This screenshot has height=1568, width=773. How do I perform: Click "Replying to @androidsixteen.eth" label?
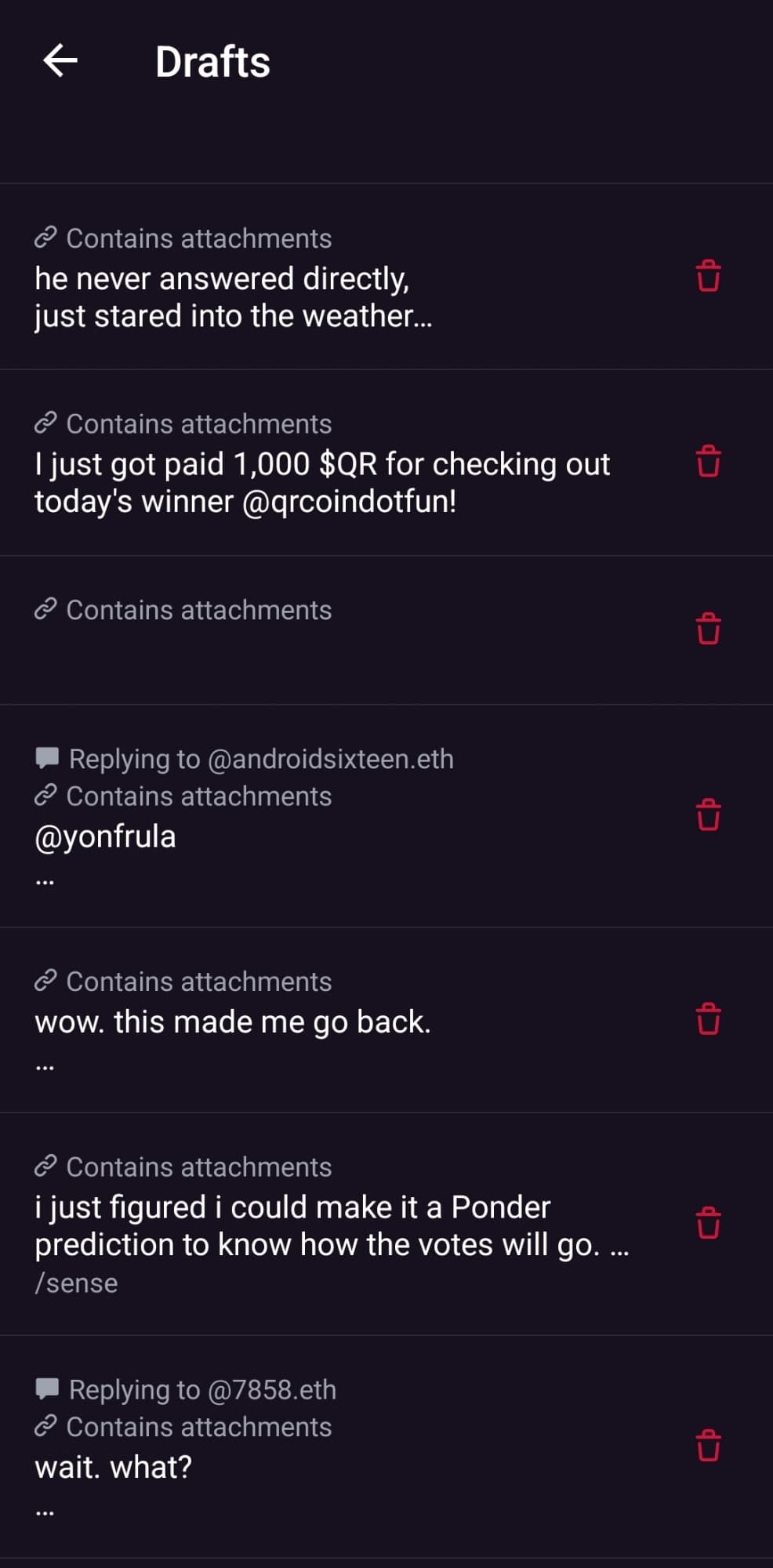click(262, 758)
